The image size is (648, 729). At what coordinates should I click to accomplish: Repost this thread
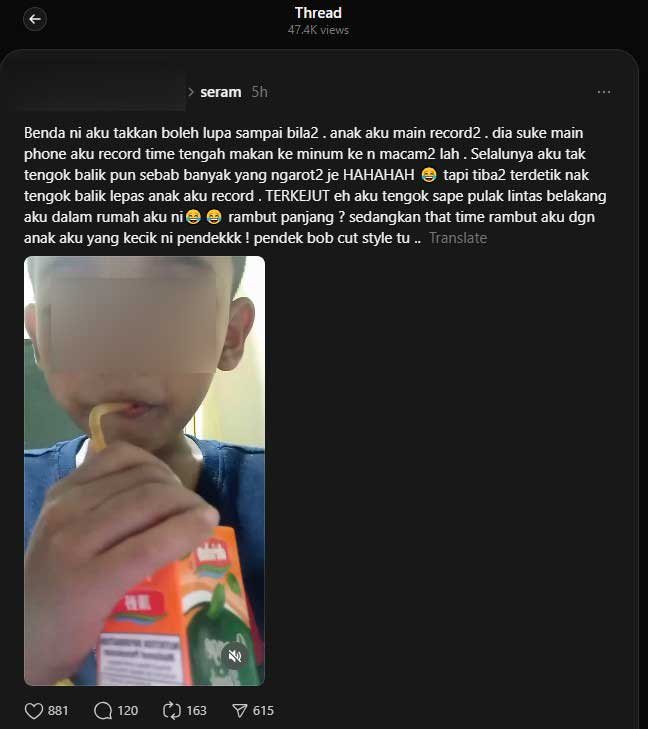coord(171,711)
